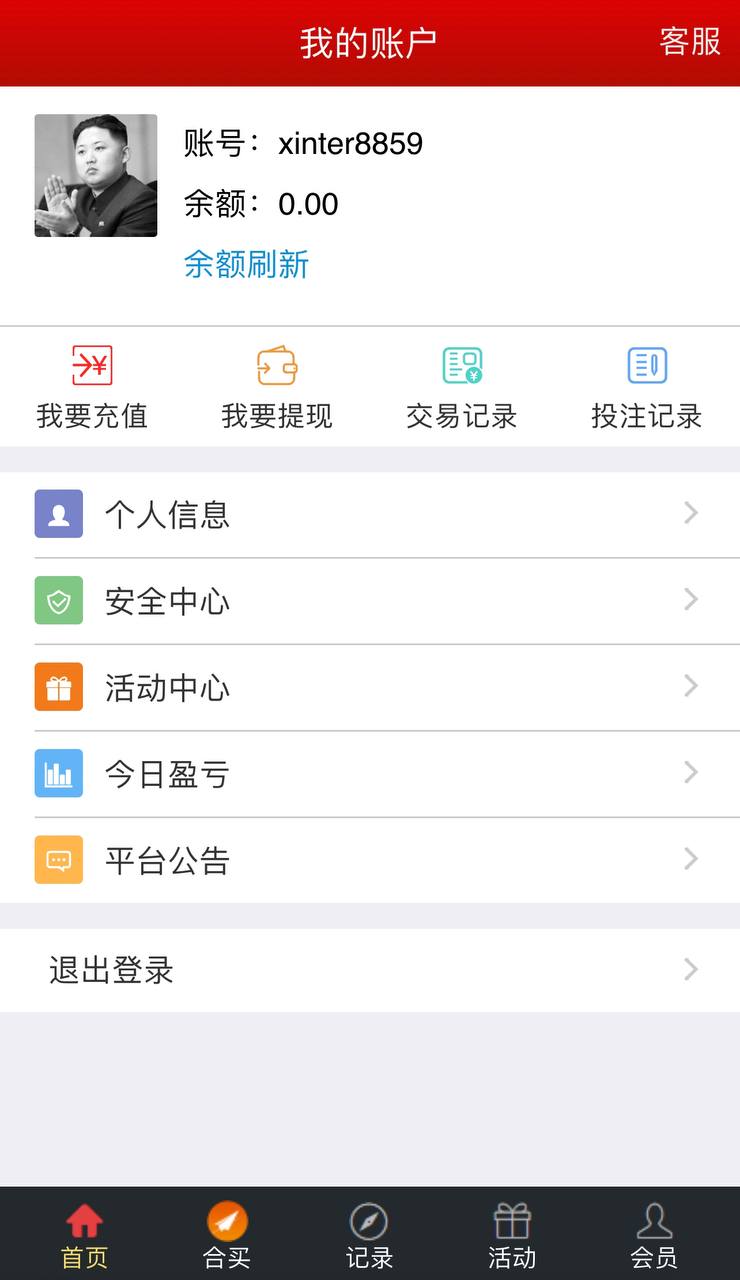Viewport: 740px width, 1280px height.
Task: Open the 个人信息 row
Action: coord(370,514)
